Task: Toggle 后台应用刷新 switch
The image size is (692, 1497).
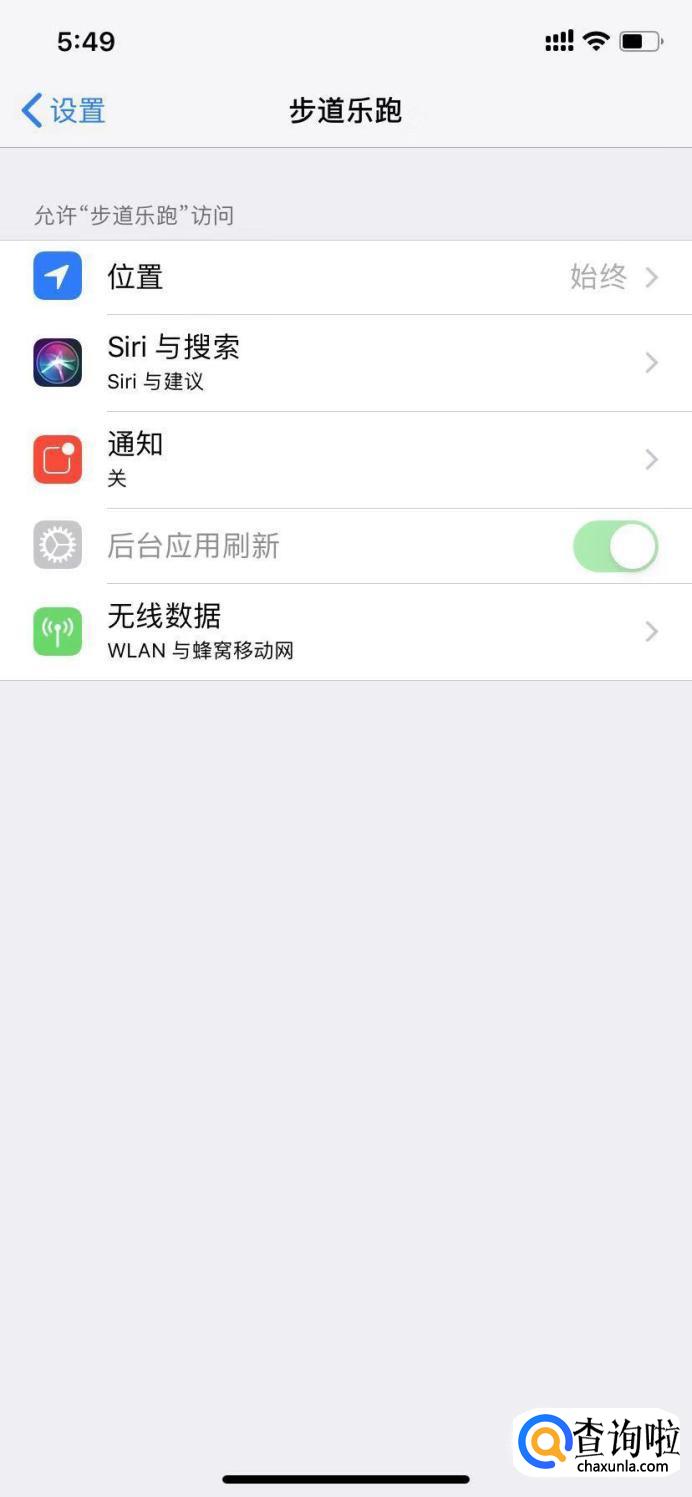Action: coord(615,546)
